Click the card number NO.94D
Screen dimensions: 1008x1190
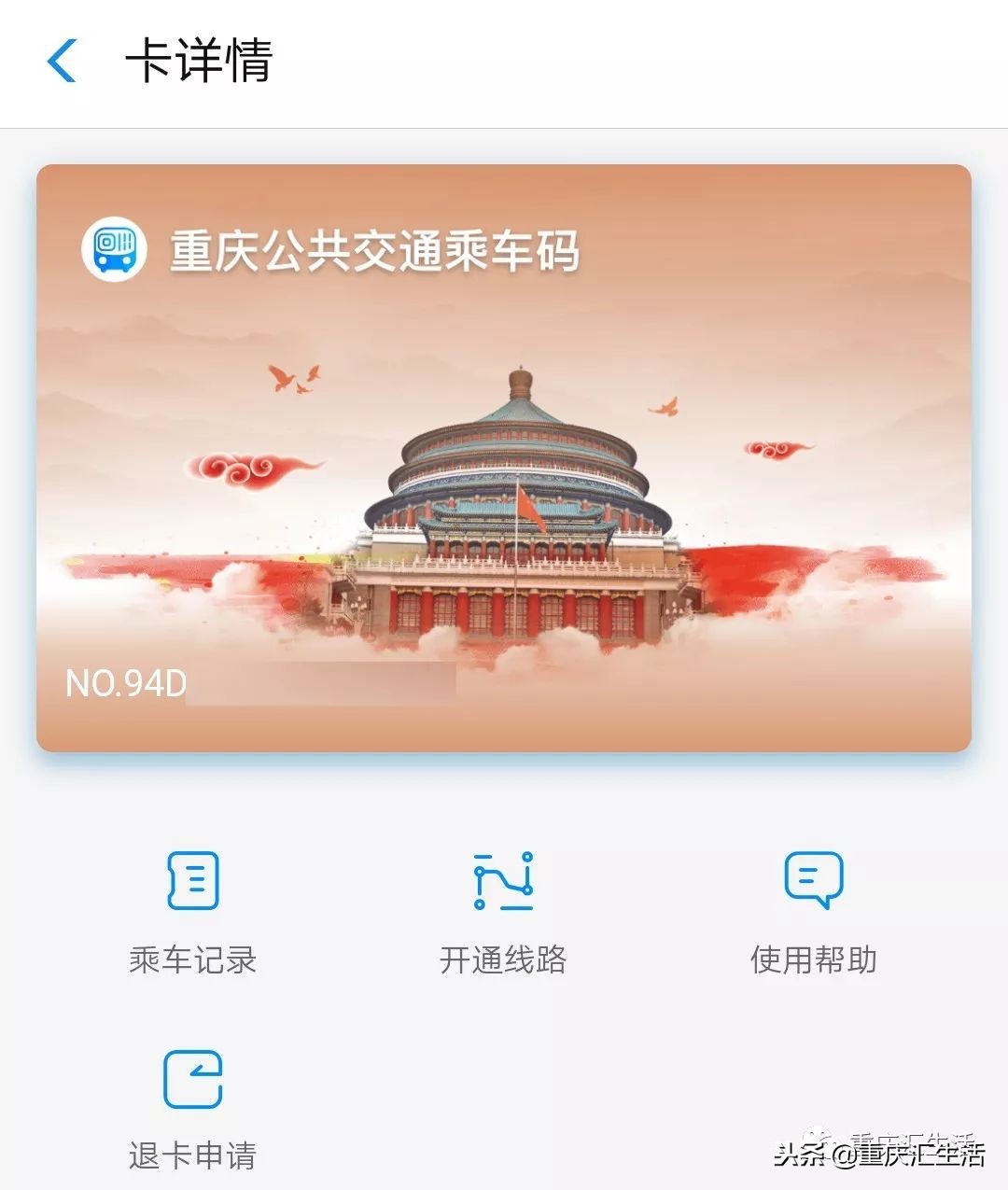[124, 684]
